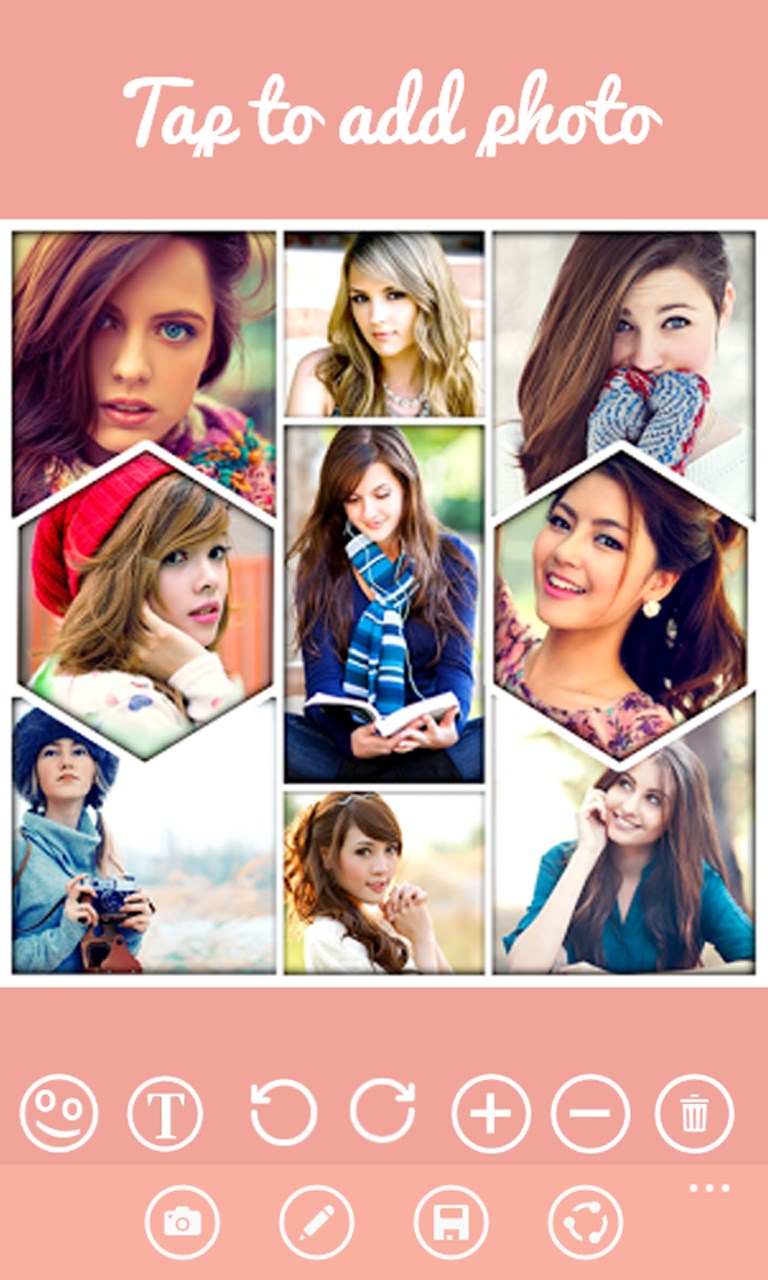The width and height of the screenshot is (768, 1280).
Task: Tap the pencil edit button
Action: 317,1221
